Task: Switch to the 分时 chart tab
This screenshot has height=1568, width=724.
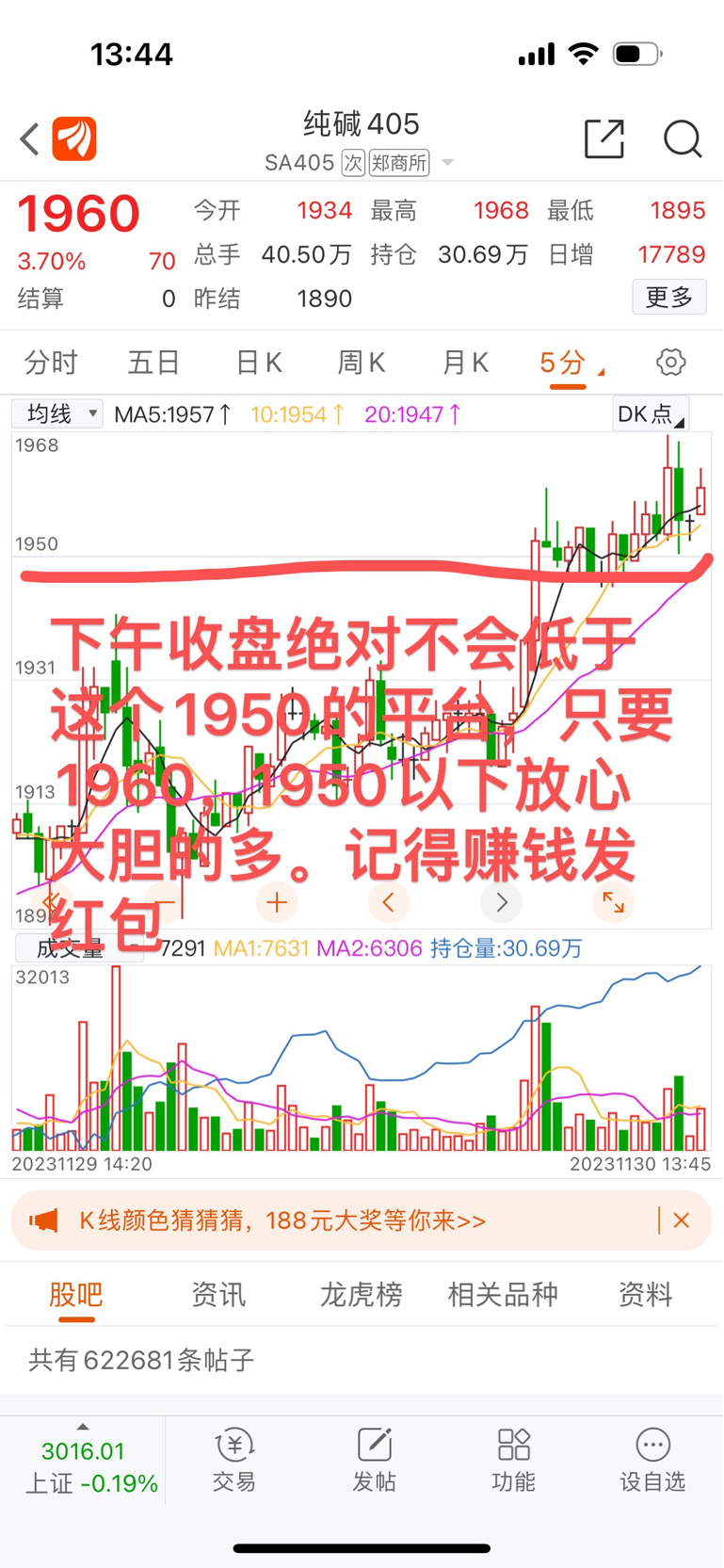Action: pyautogui.click(x=51, y=363)
